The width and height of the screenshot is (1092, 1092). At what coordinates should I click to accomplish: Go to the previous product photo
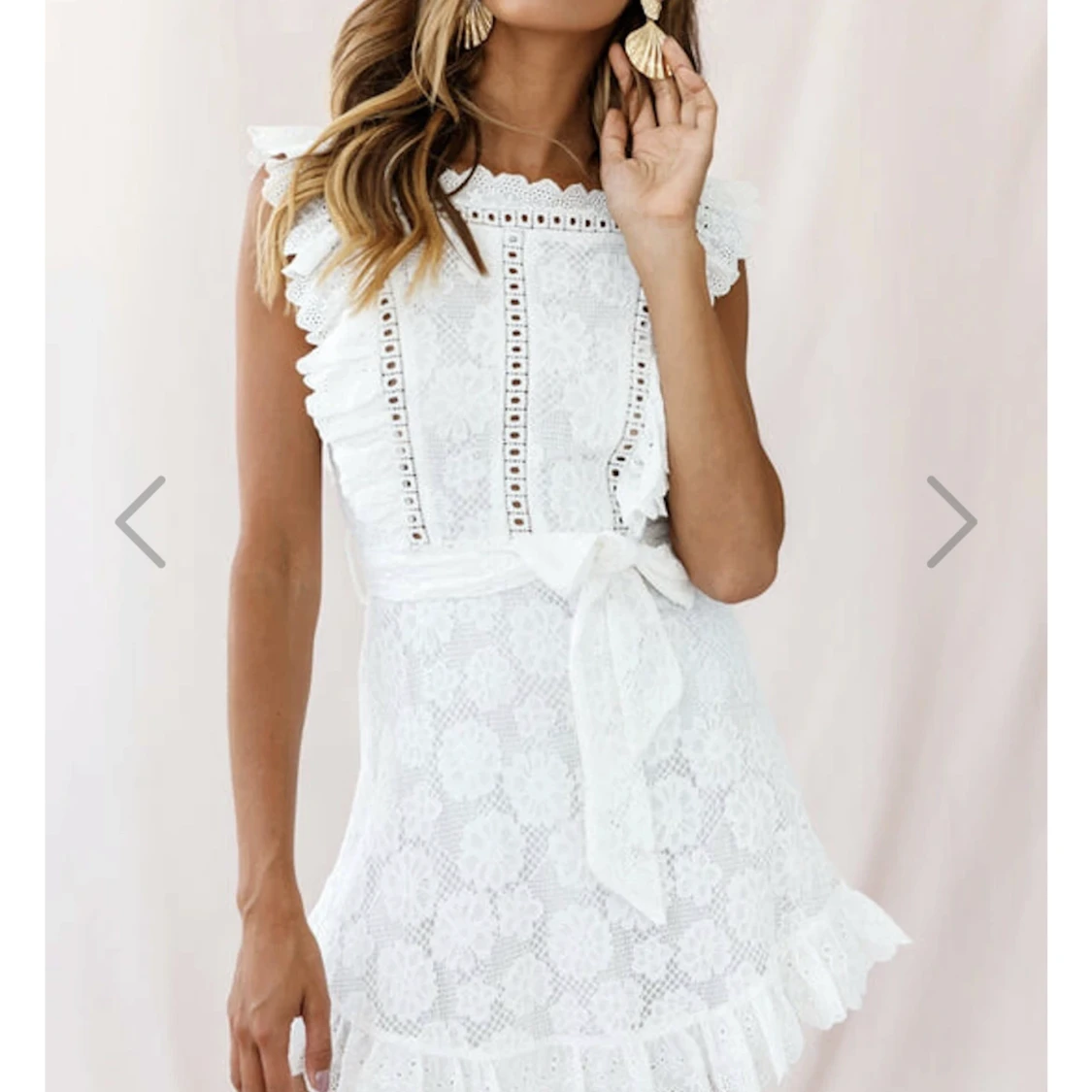[x=141, y=522]
